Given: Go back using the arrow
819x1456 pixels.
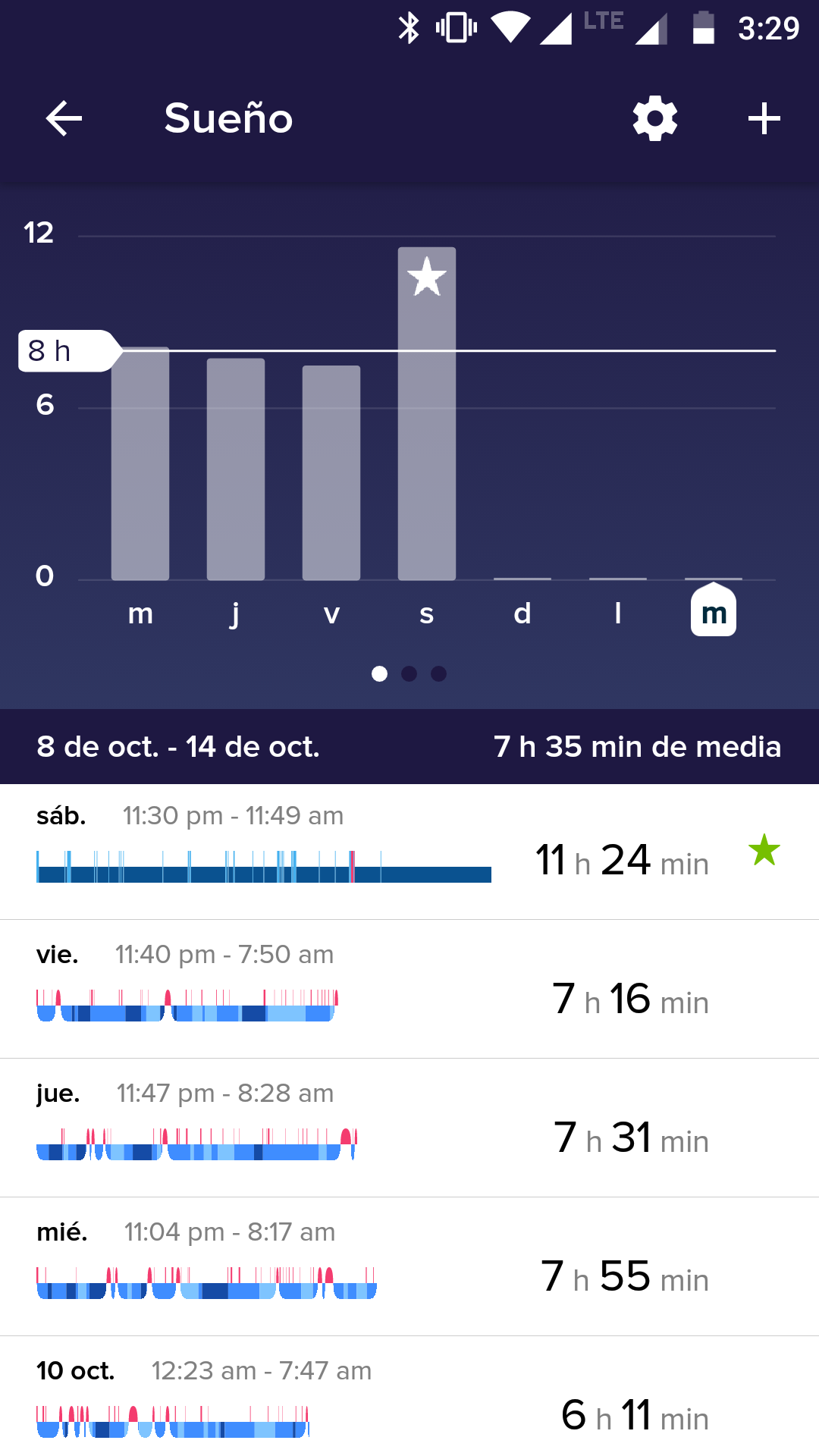Looking at the screenshot, I should click(x=64, y=118).
